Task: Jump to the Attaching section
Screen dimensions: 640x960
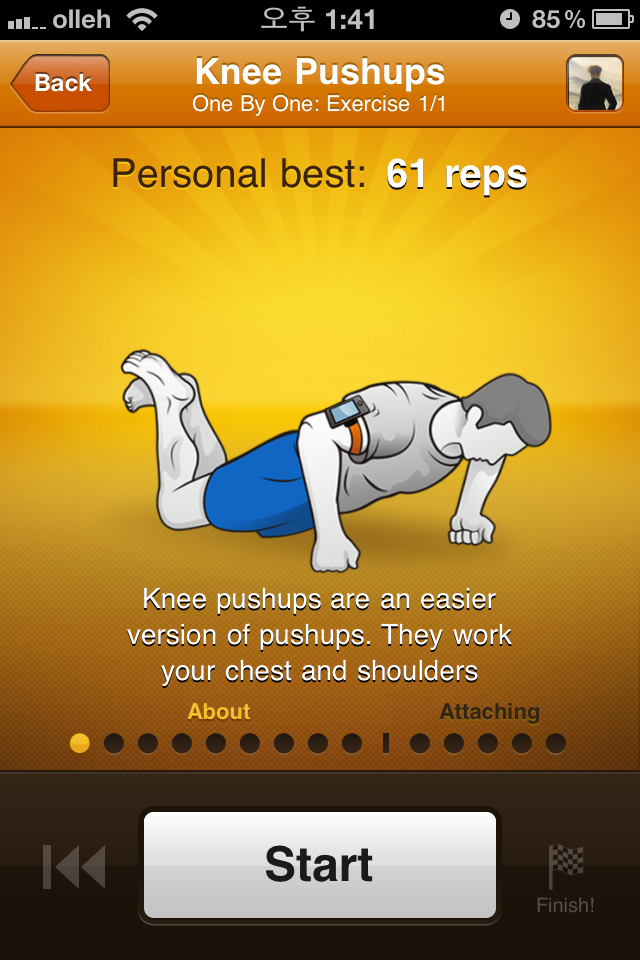Action: click(x=489, y=712)
